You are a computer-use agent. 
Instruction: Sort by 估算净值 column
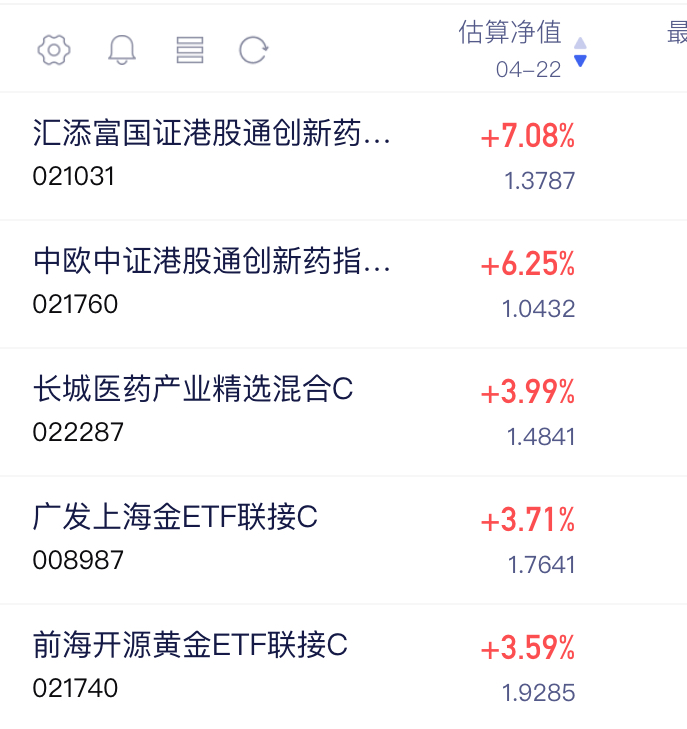click(522, 49)
